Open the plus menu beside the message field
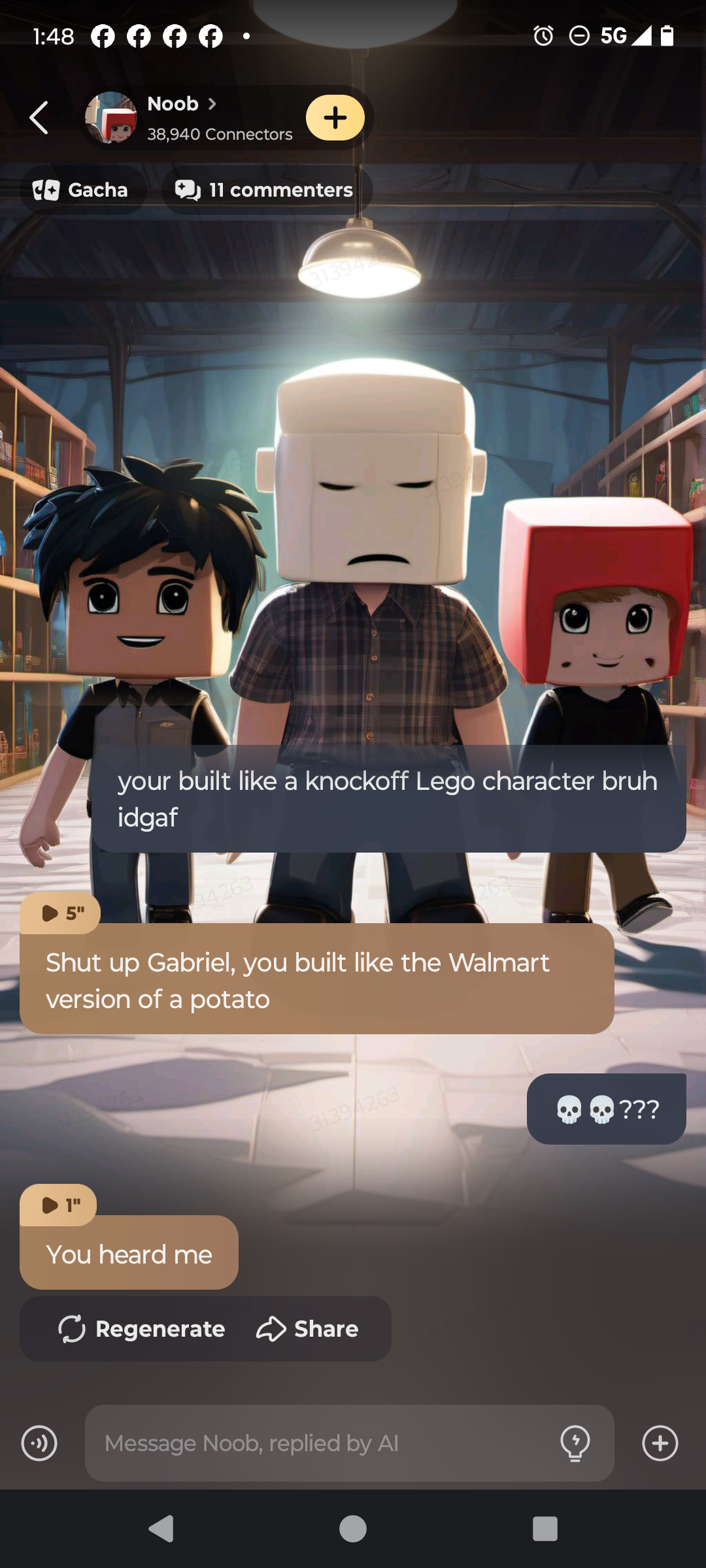The width and height of the screenshot is (706, 1568). (660, 1443)
